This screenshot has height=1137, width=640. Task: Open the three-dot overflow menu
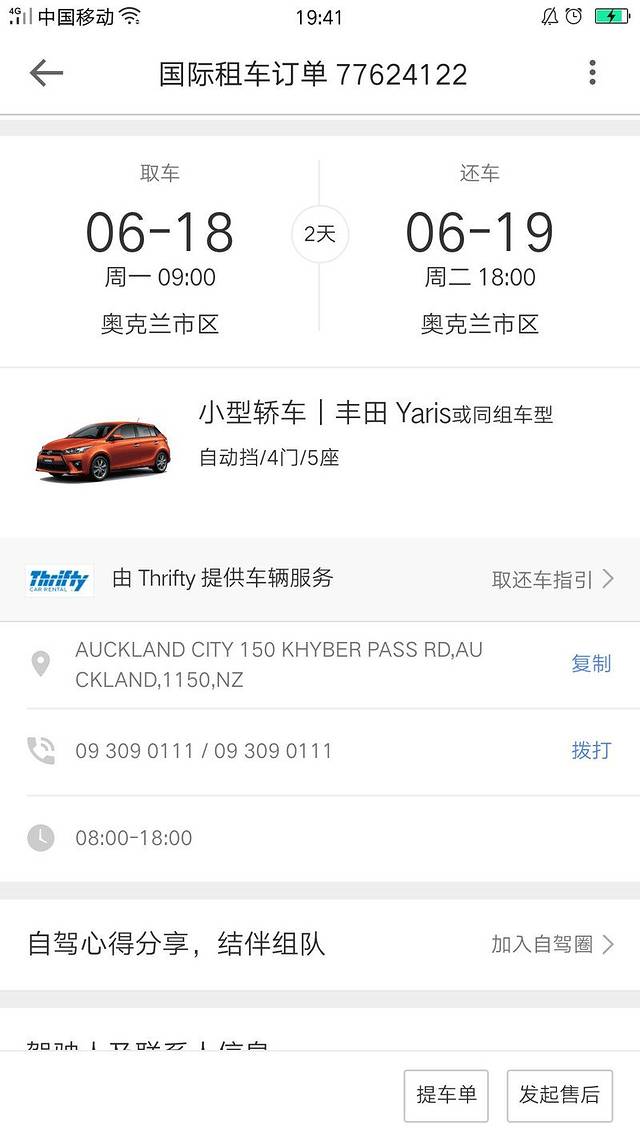(592, 73)
